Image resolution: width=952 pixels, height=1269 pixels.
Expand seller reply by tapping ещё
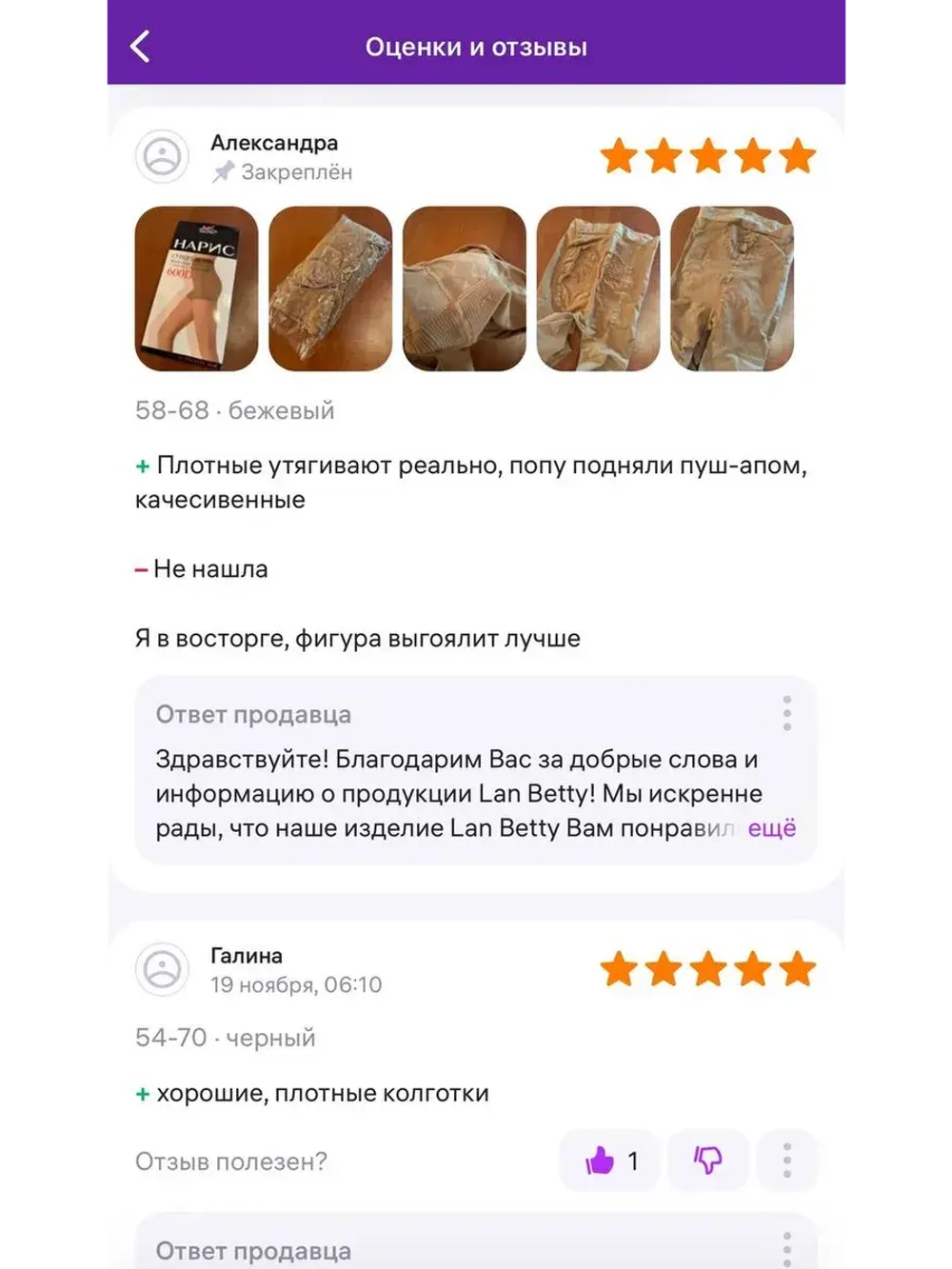[x=773, y=828]
